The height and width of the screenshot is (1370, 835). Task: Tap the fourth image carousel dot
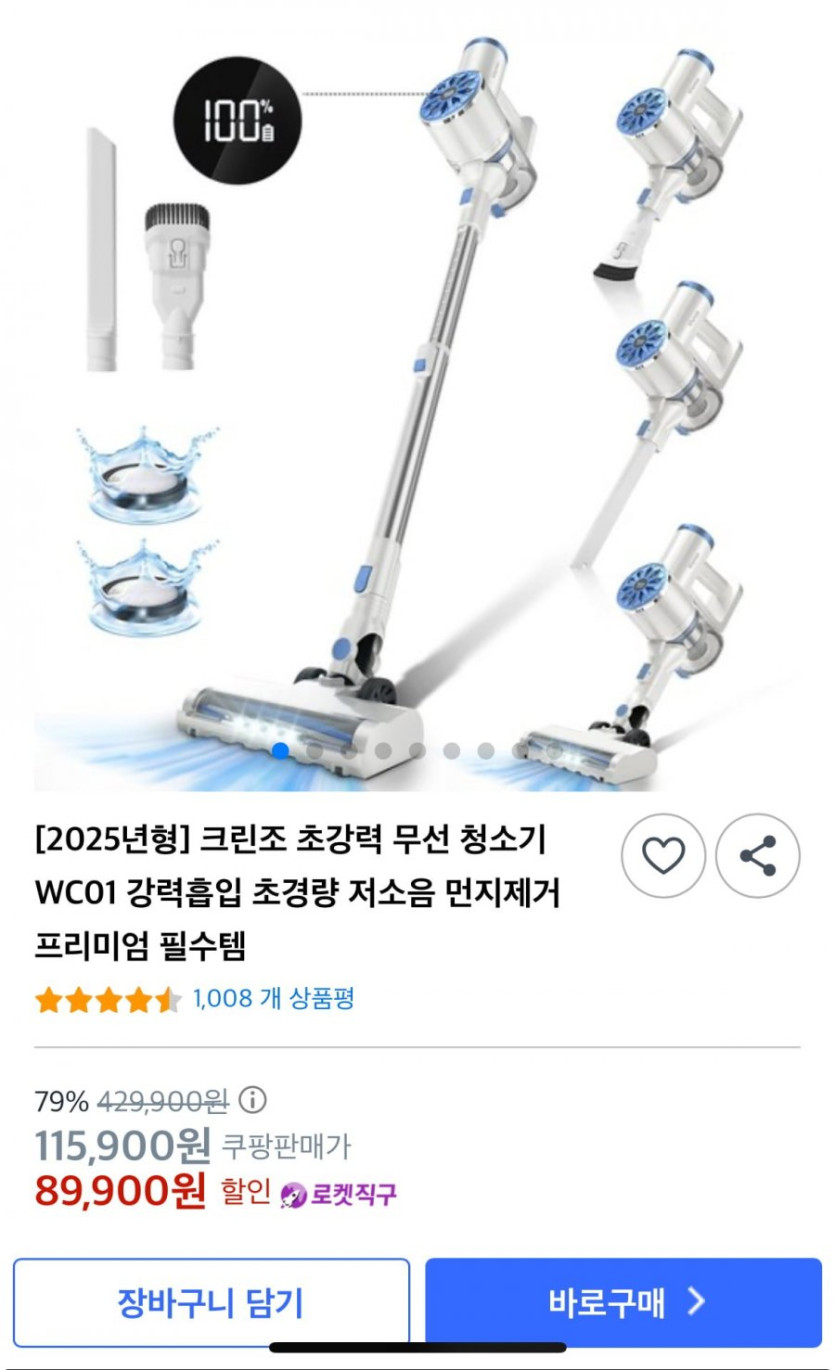coord(380,750)
